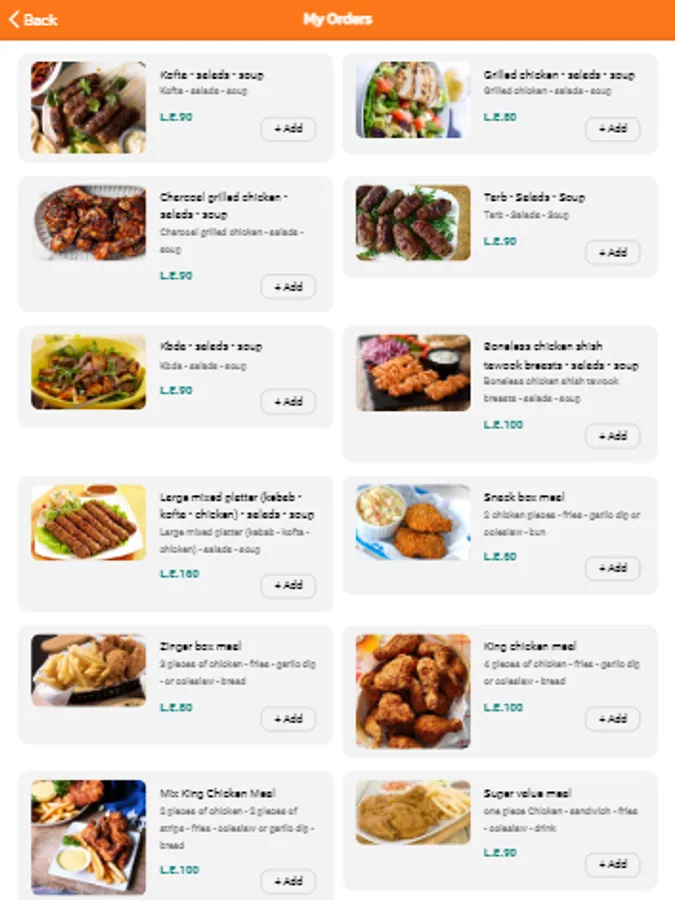Add Kbda salads soup to order
The height and width of the screenshot is (900, 675).
pos(288,402)
